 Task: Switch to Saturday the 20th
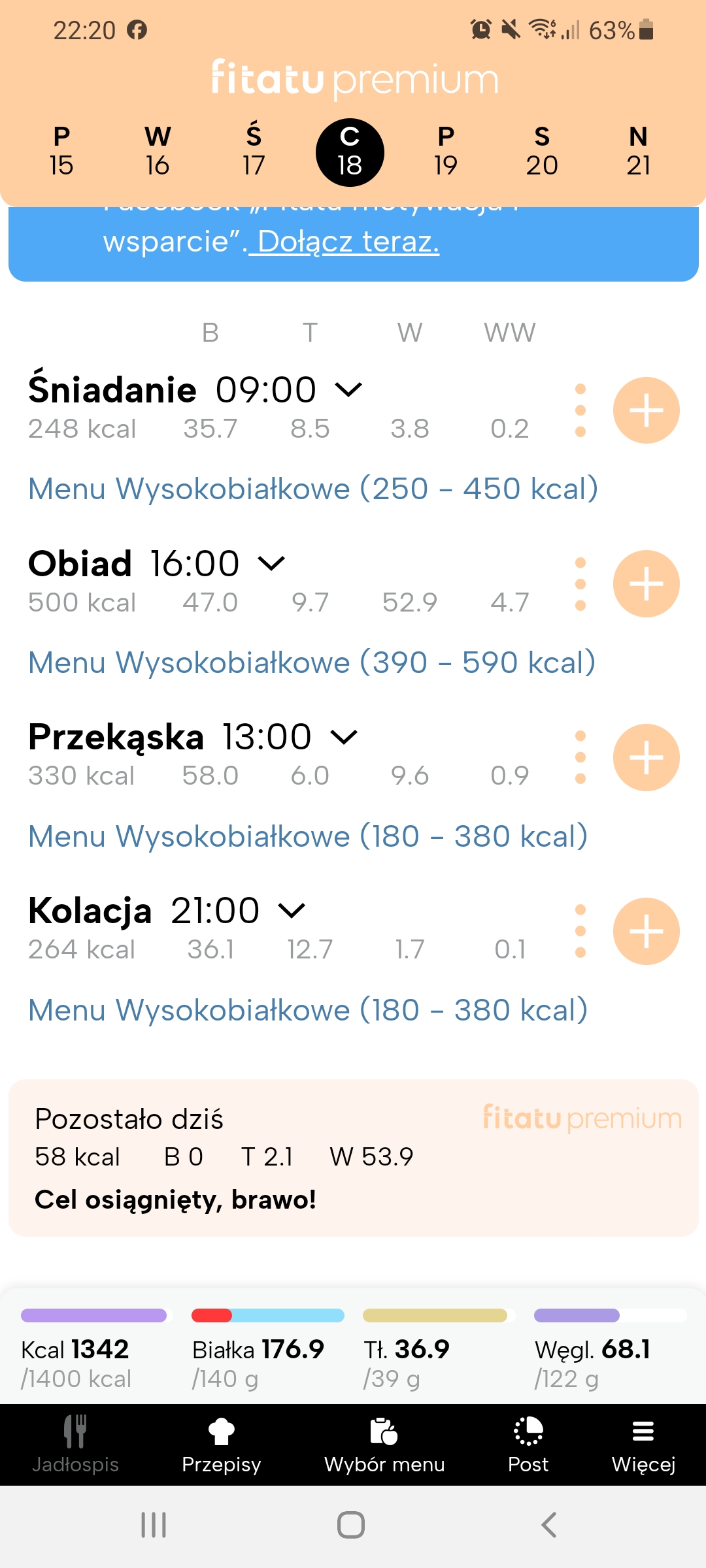pos(542,150)
